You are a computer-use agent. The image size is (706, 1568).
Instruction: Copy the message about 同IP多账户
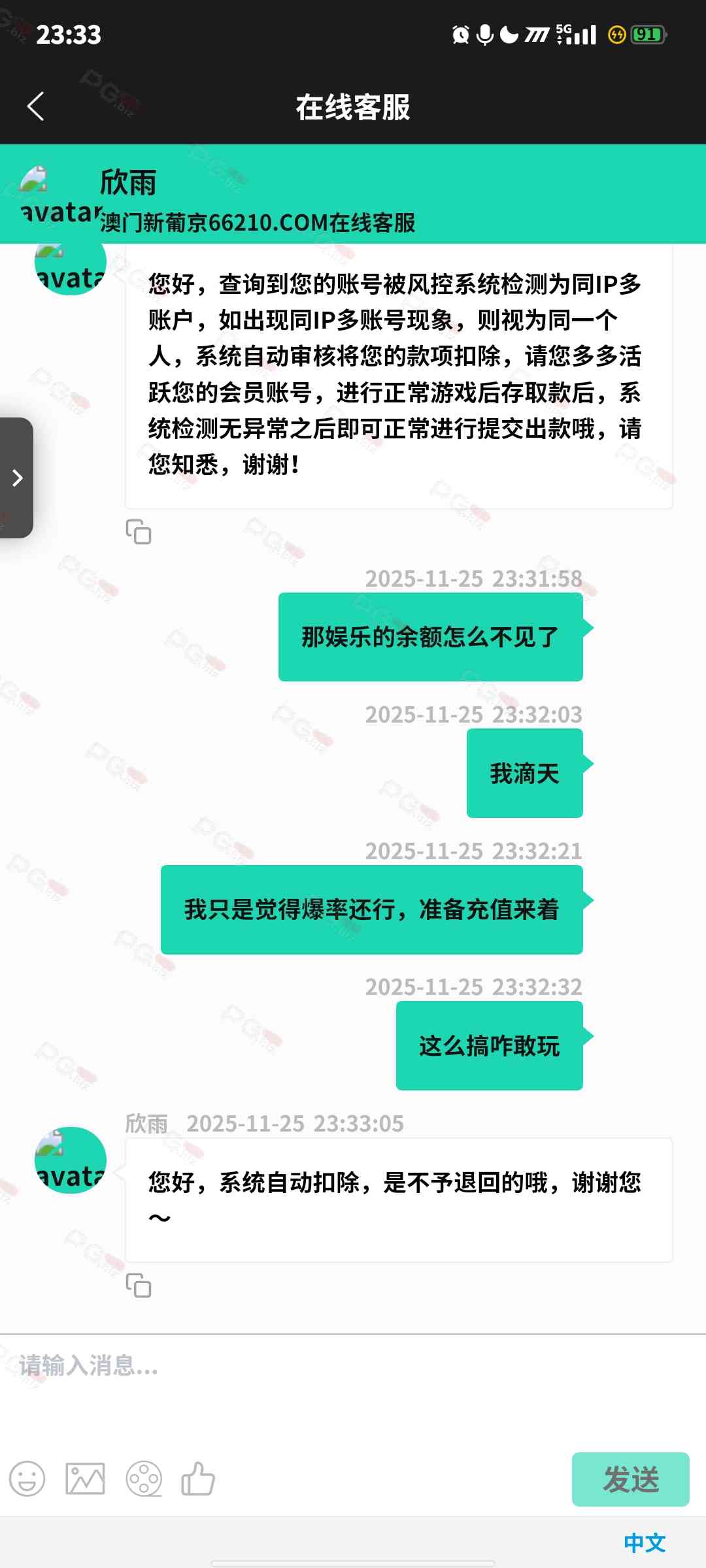point(139,532)
